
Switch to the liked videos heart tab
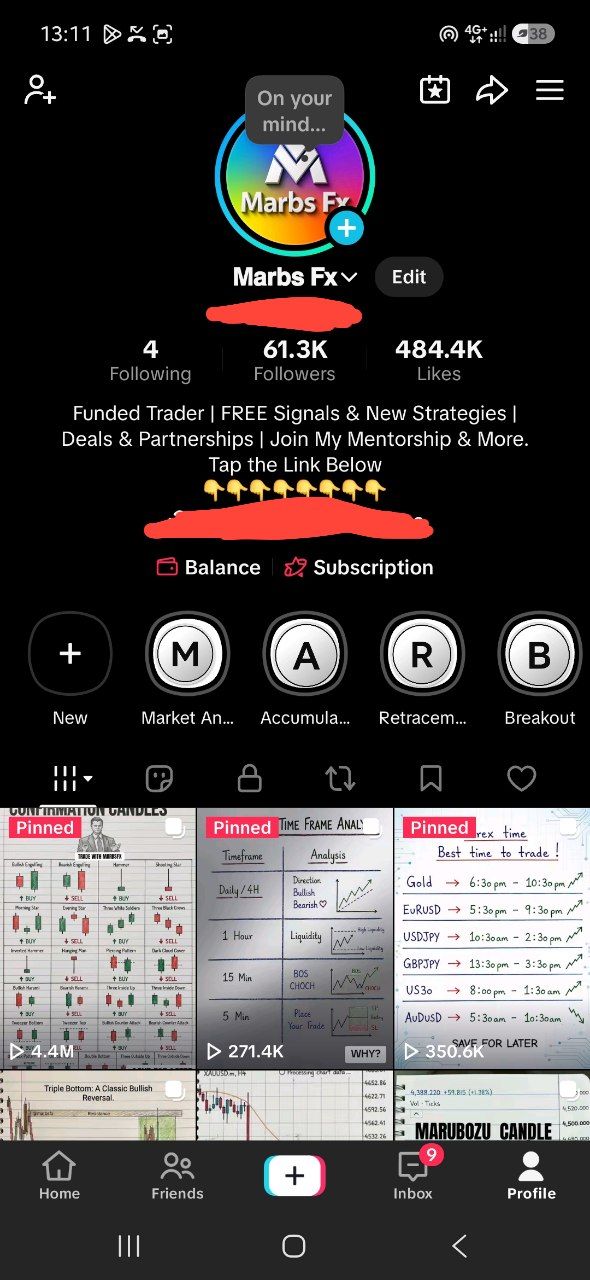pos(522,778)
